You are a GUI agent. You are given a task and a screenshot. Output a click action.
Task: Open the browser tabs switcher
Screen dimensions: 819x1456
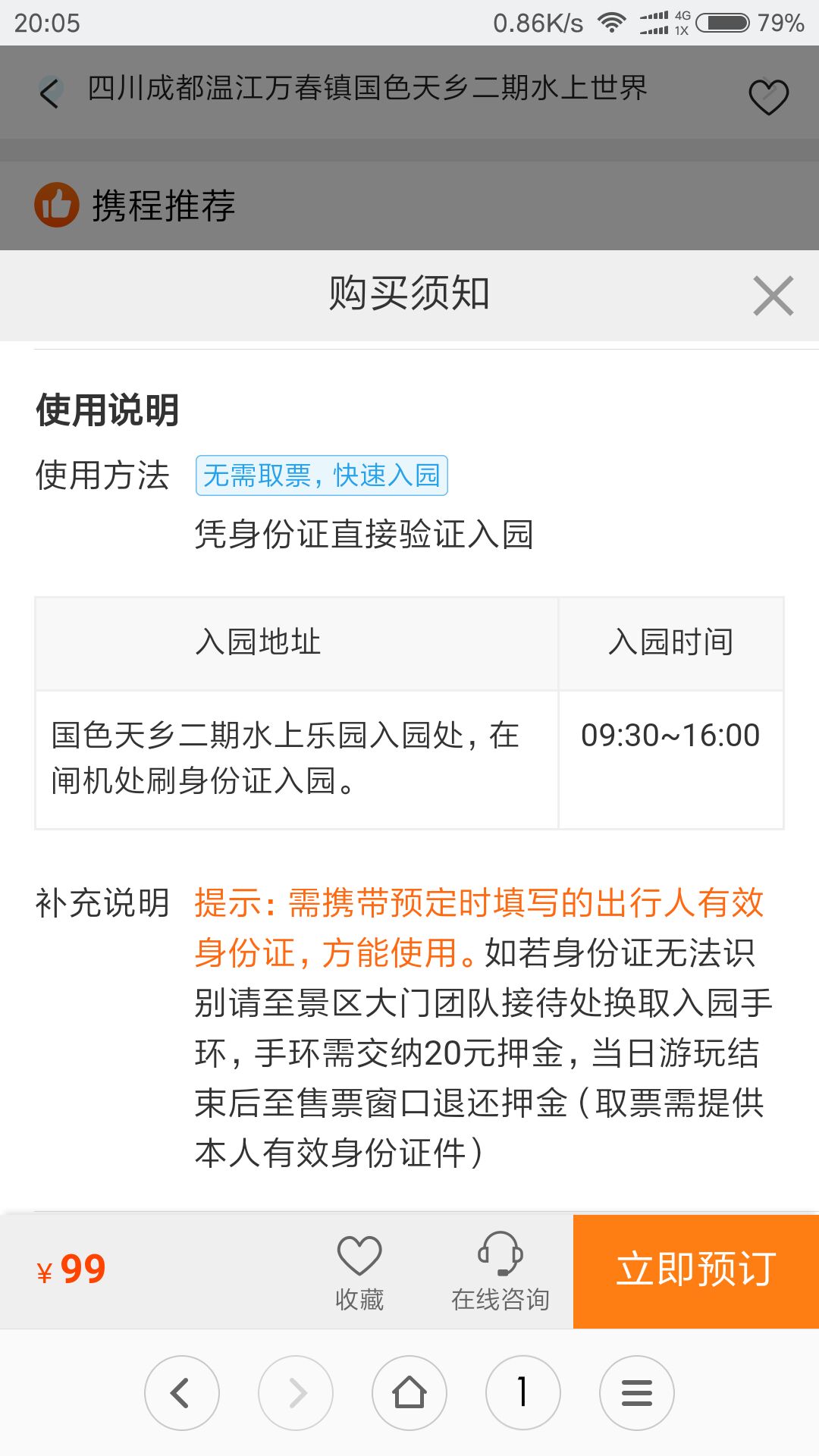coord(522,1393)
